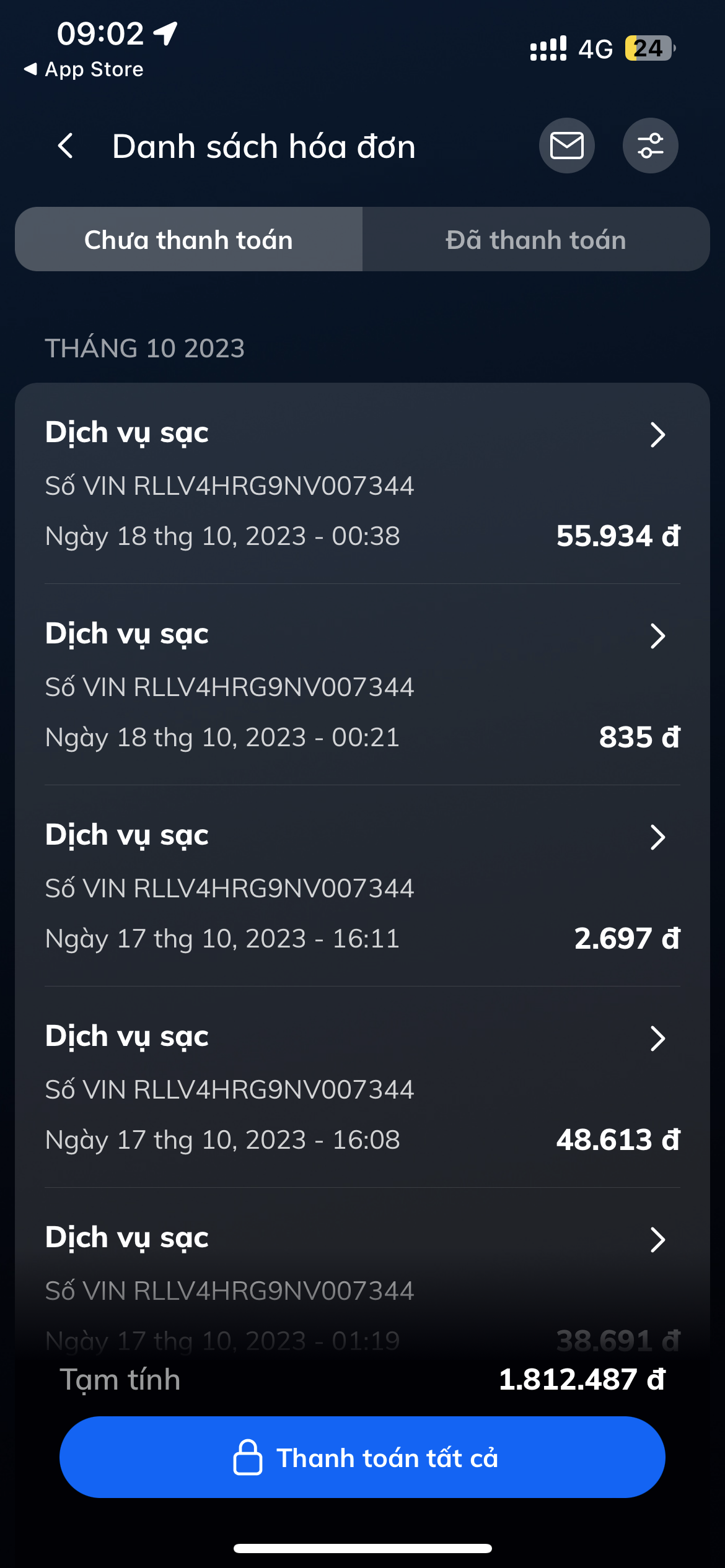Go back from the invoice list

(x=66, y=146)
